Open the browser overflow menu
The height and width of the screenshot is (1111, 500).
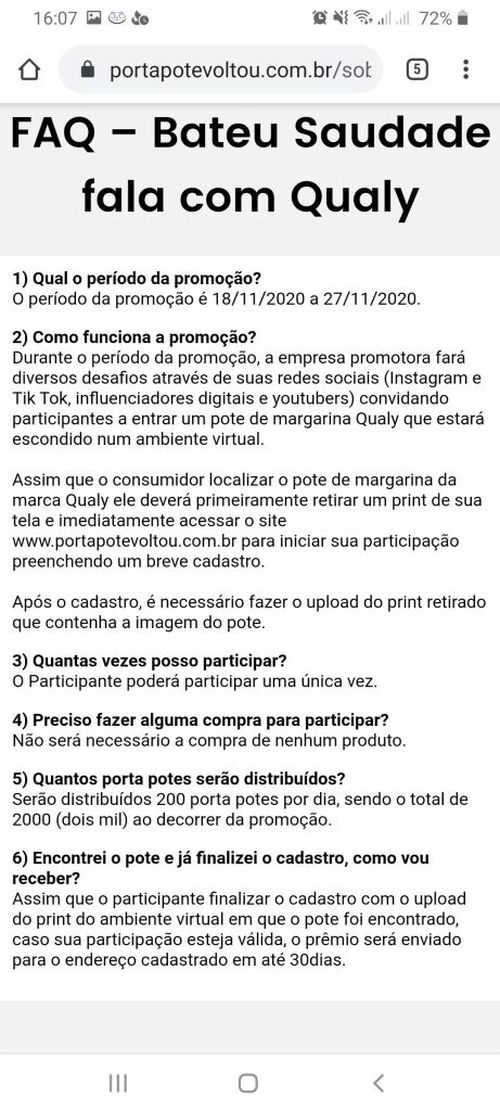[x=465, y=69]
